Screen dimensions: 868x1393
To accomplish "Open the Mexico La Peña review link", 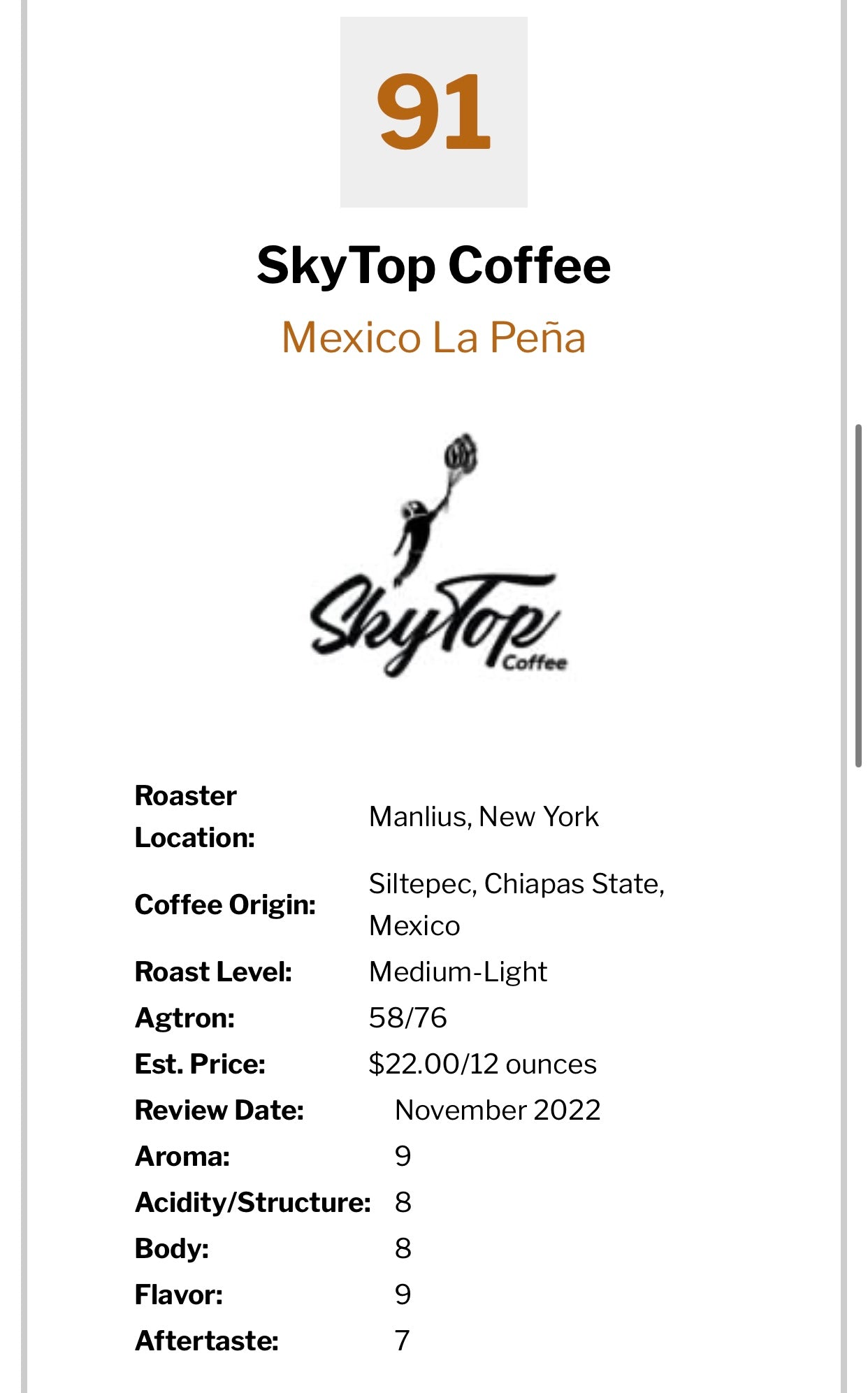I will coord(433,338).
